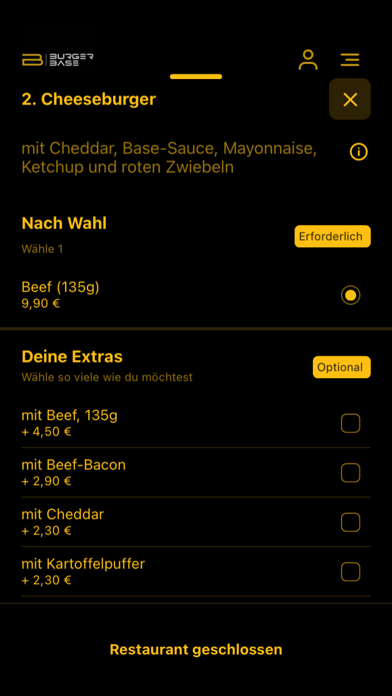Open the hamburger menu

pos(350,59)
